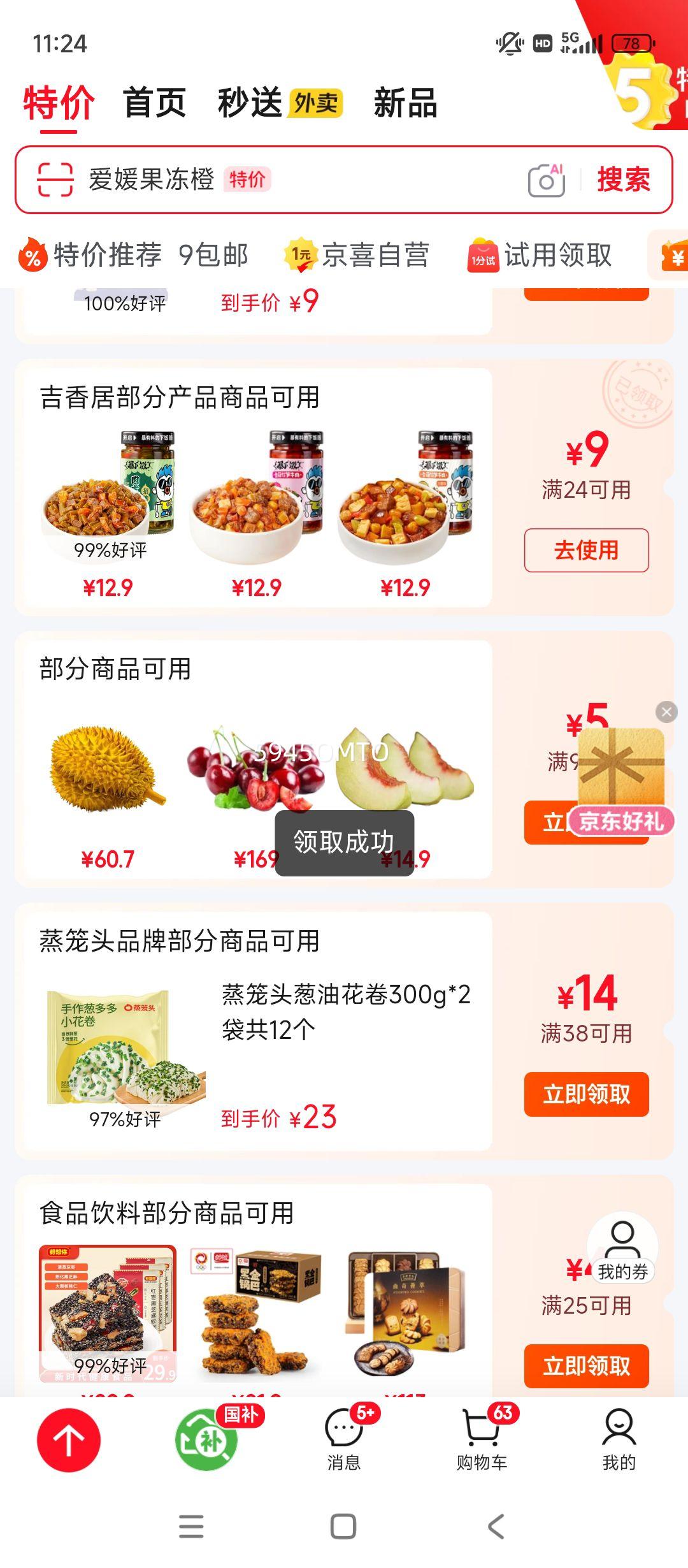Open AI camera search

[x=547, y=180]
